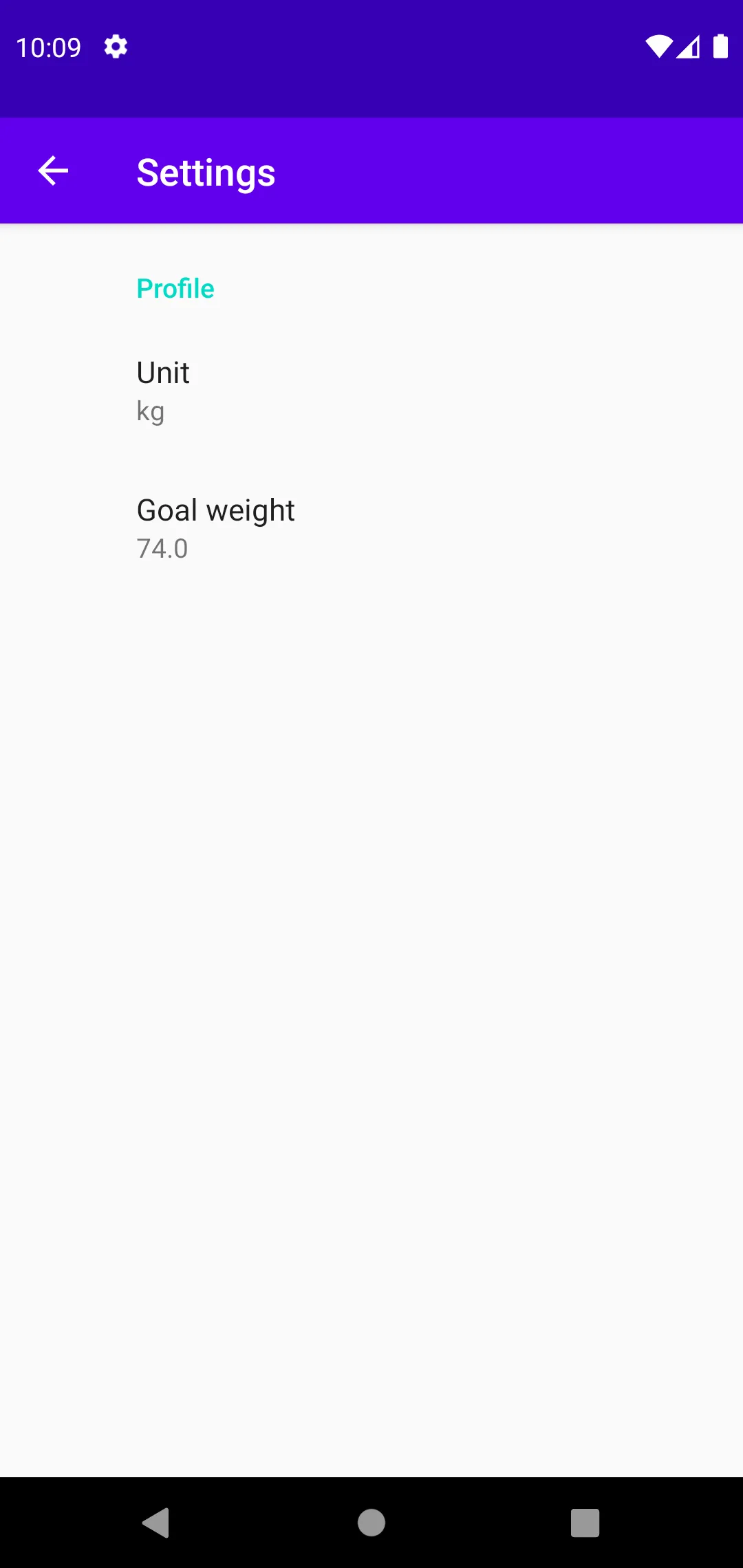Go back using the toolbar arrow
743x1568 pixels.
[x=53, y=171]
